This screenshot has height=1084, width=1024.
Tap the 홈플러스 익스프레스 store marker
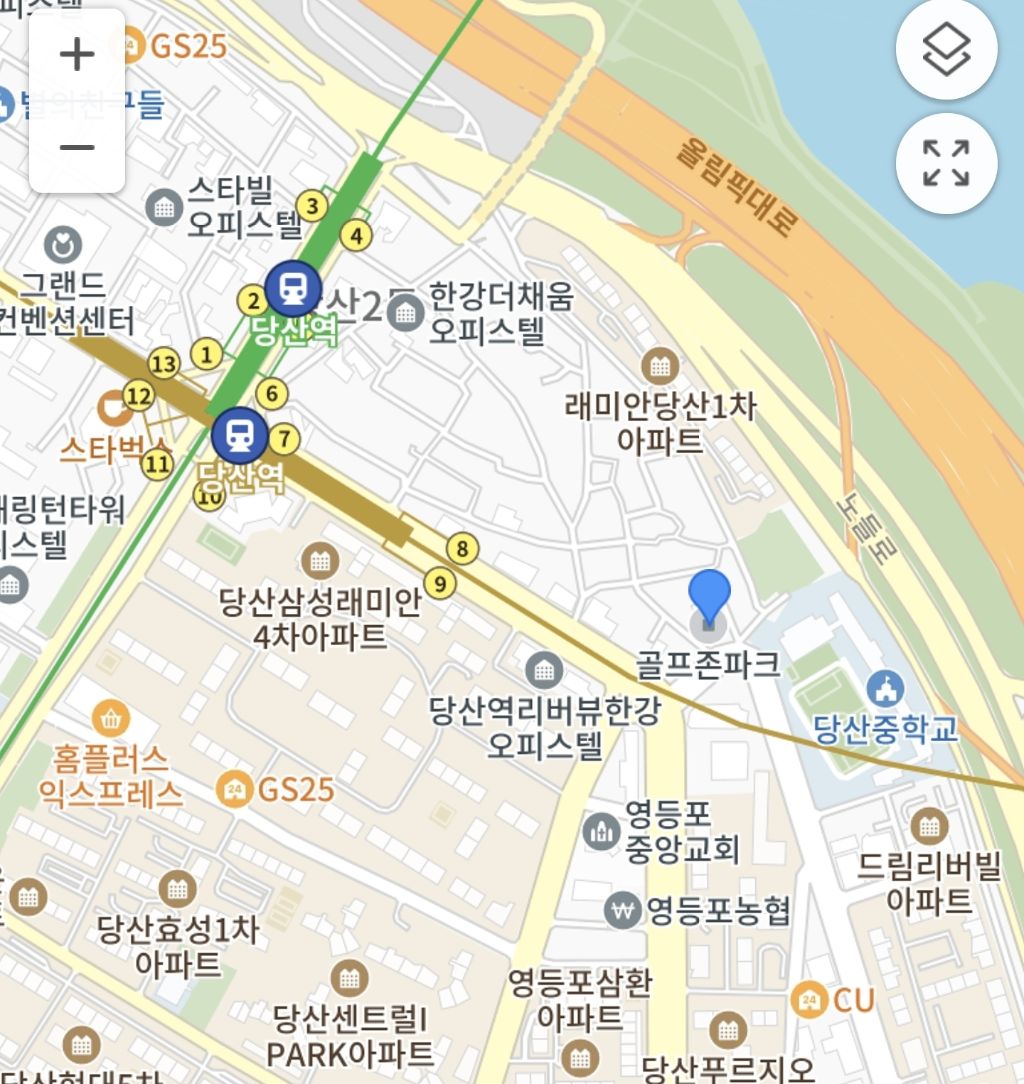[x=110, y=718]
